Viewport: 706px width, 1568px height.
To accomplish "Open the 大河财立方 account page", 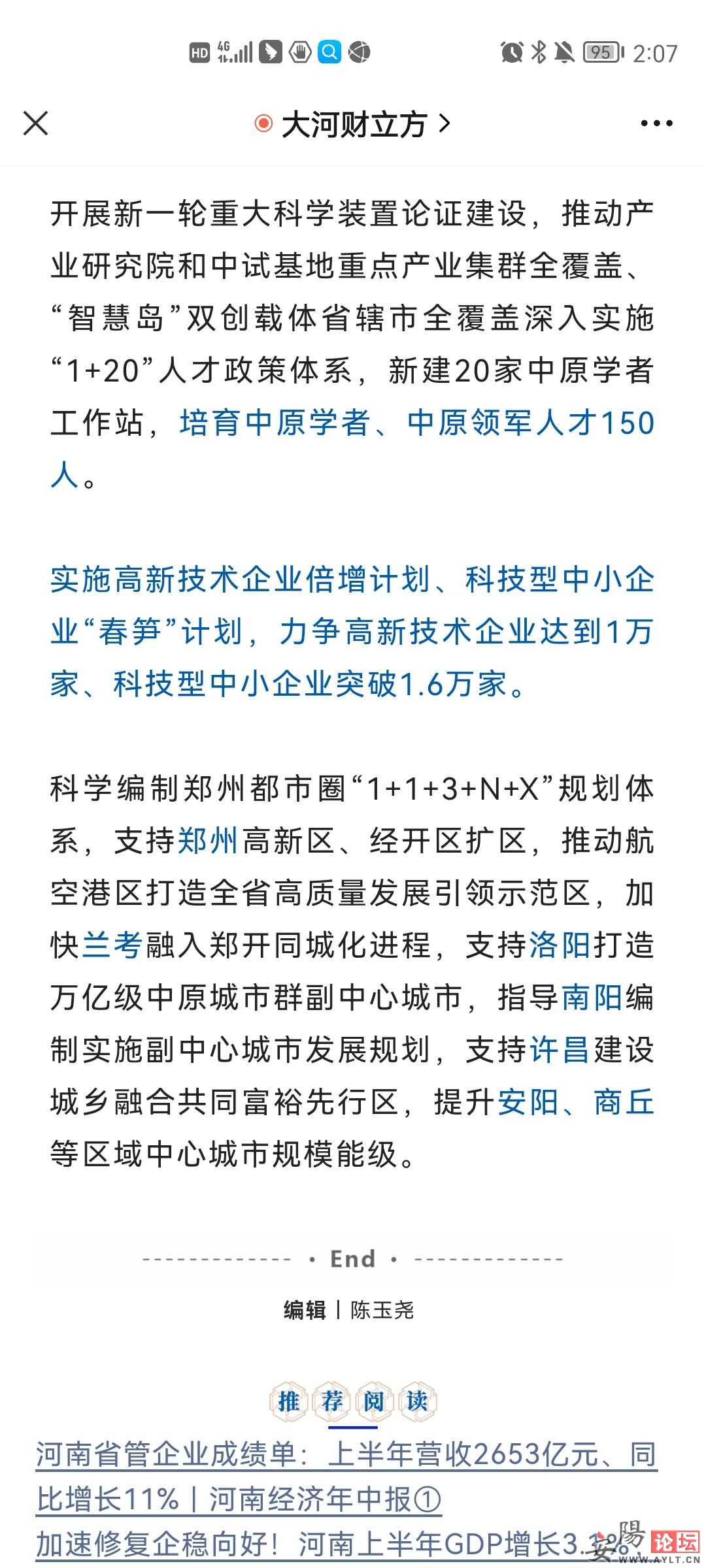I will (354, 124).
